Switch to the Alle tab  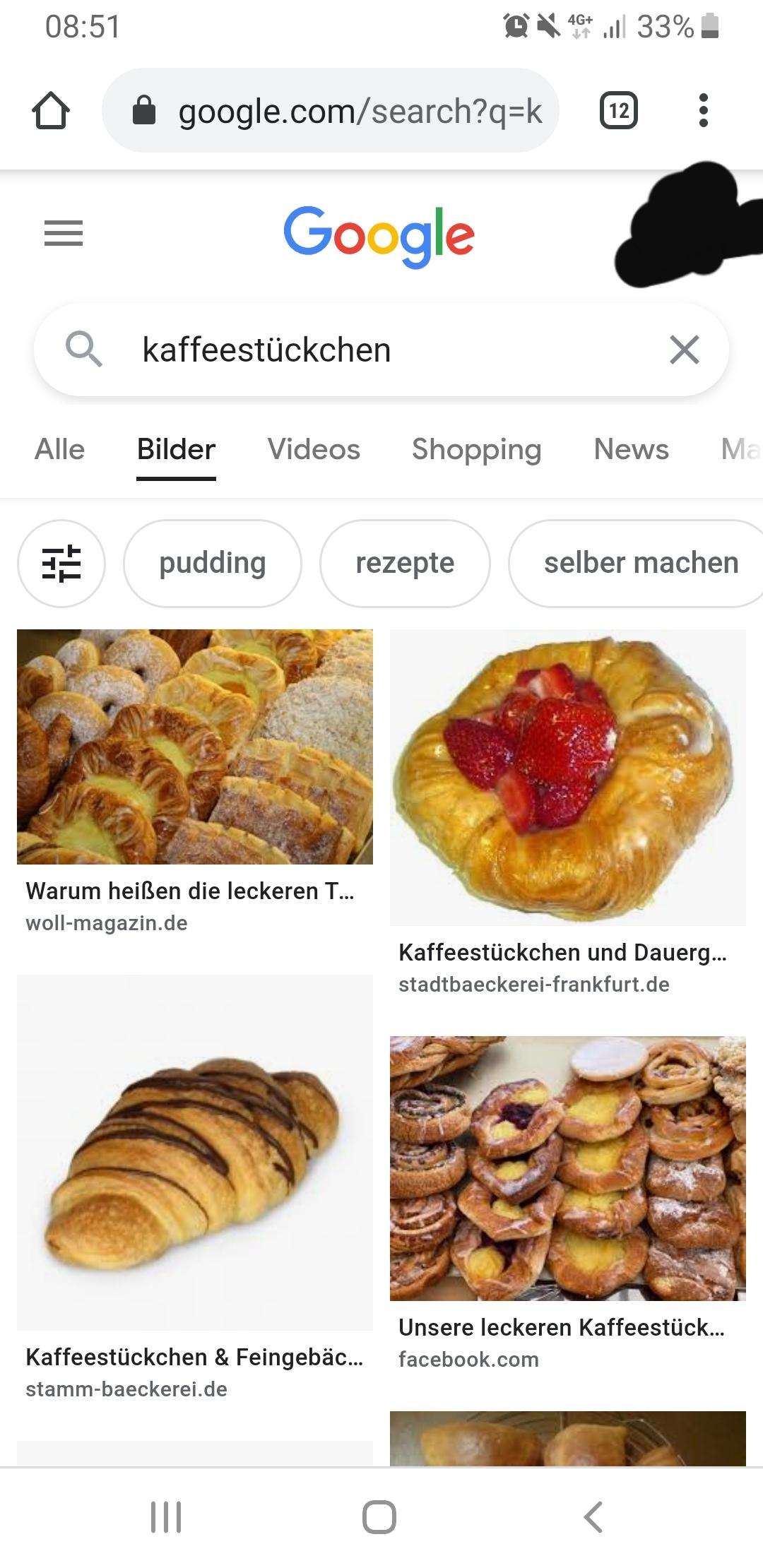(x=60, y=449)
